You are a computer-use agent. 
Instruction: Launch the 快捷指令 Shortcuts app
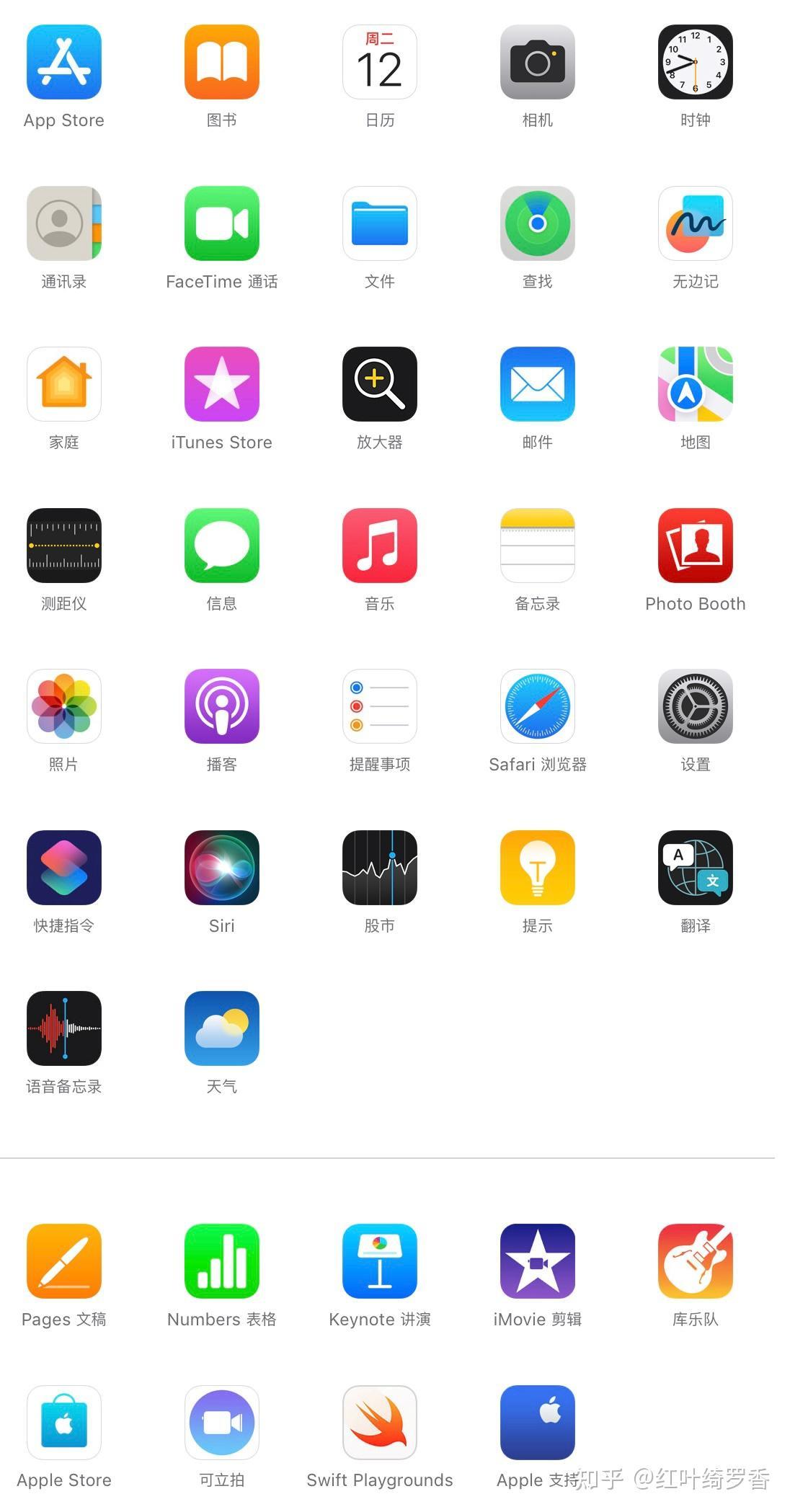point(63,868)
